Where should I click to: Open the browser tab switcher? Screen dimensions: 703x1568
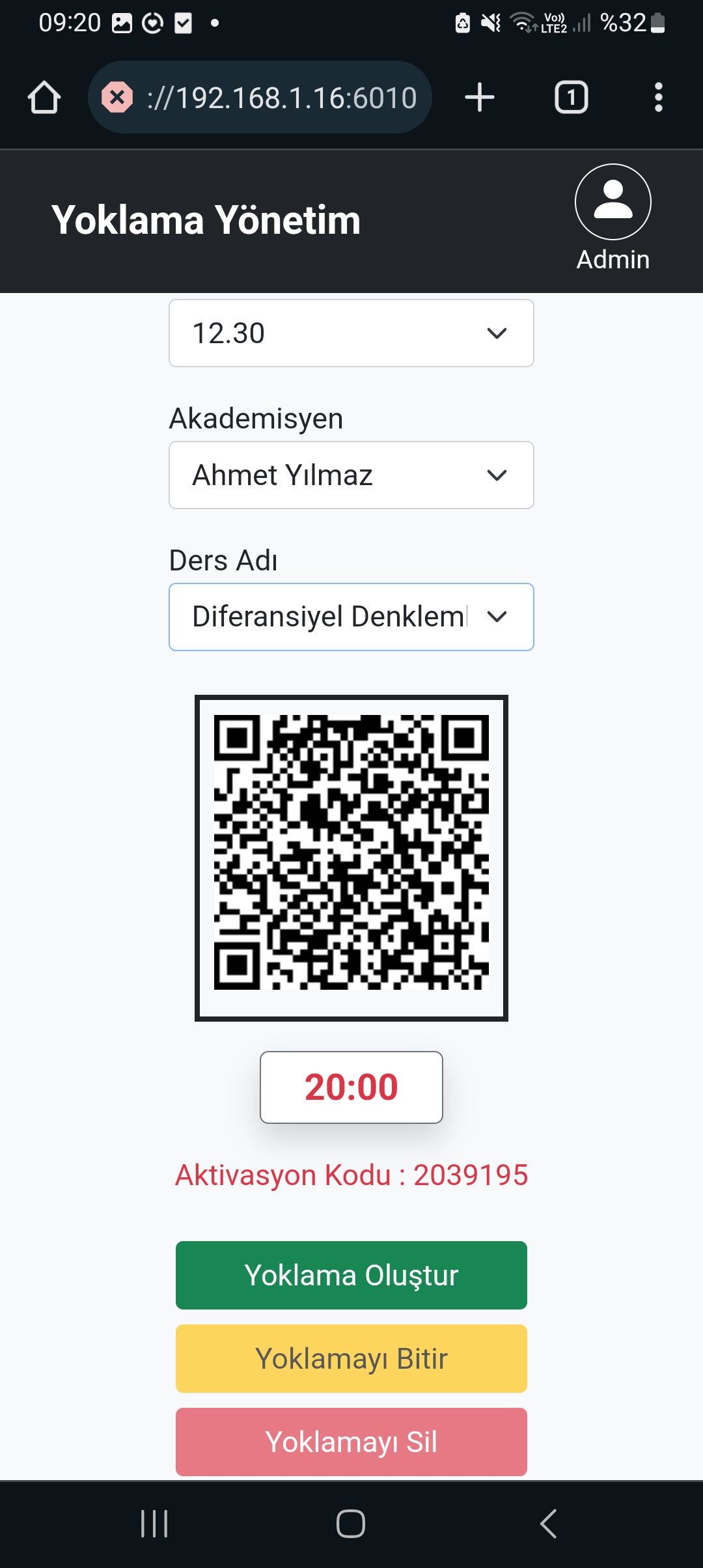(x=570, y=96)
